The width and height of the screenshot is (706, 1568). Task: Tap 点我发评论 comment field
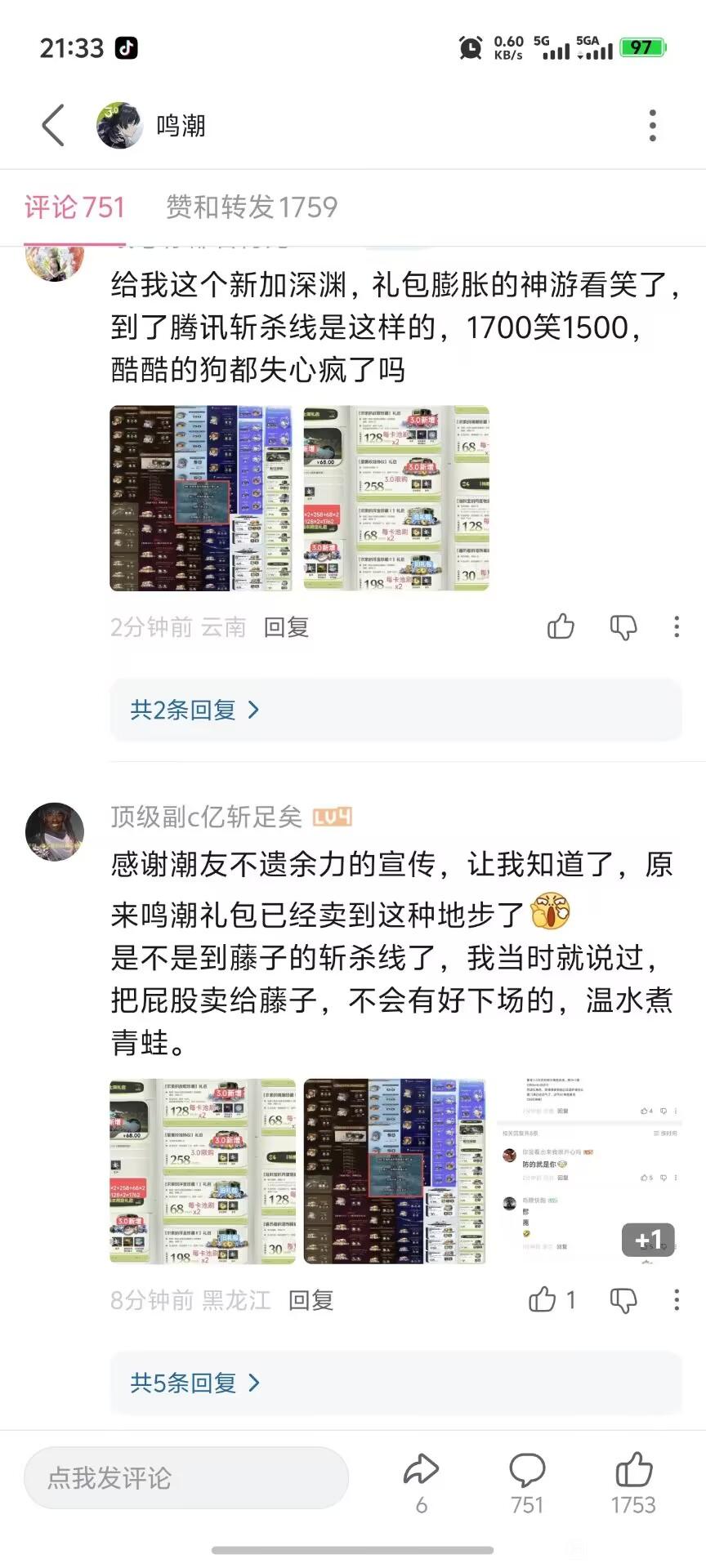(x=186, y=1478)
